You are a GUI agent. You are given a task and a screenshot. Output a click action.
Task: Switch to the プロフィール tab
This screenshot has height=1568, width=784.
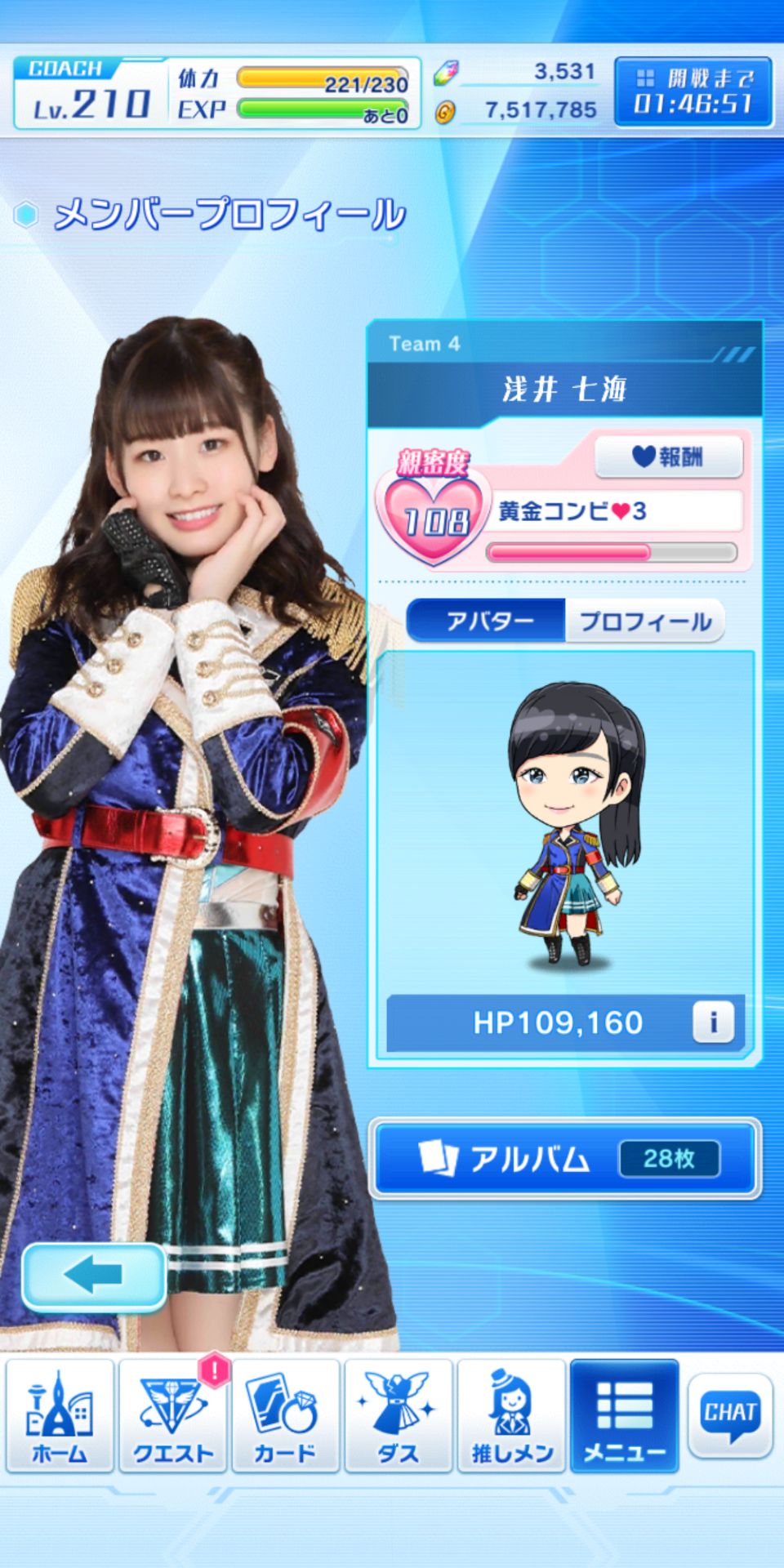tap(644, 621)
